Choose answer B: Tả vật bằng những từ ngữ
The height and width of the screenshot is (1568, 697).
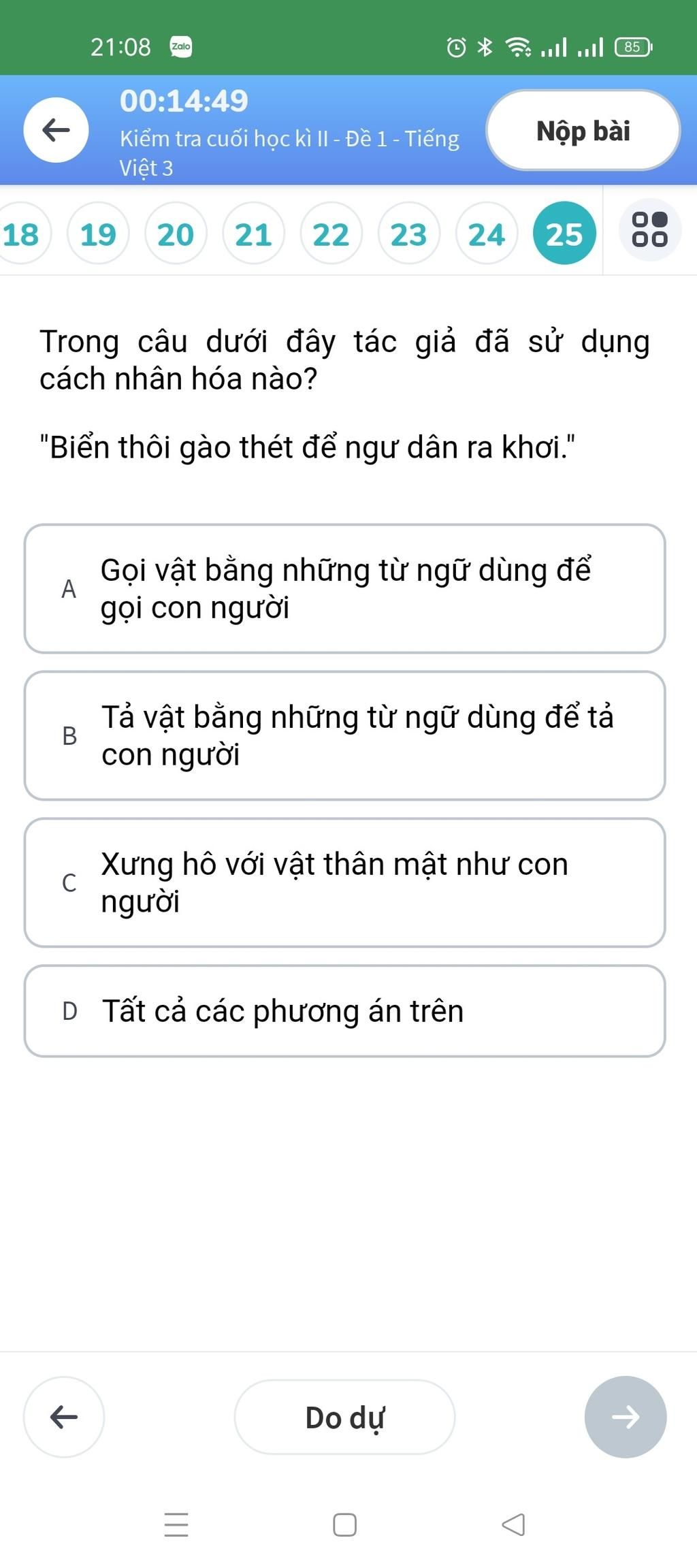[x=344, y=735]
